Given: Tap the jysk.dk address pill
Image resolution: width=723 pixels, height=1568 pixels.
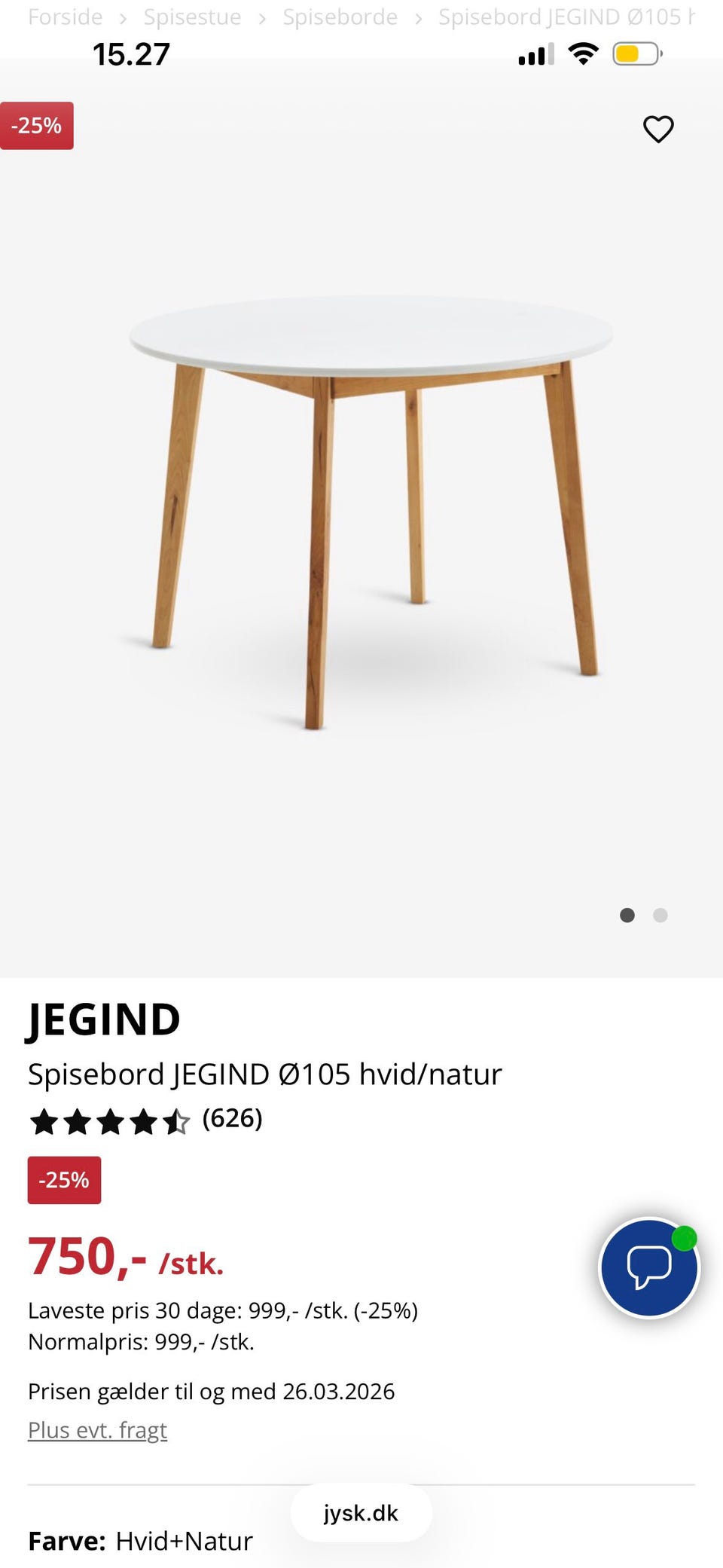Looking at the screenshot, I should tap(361, 1513).
